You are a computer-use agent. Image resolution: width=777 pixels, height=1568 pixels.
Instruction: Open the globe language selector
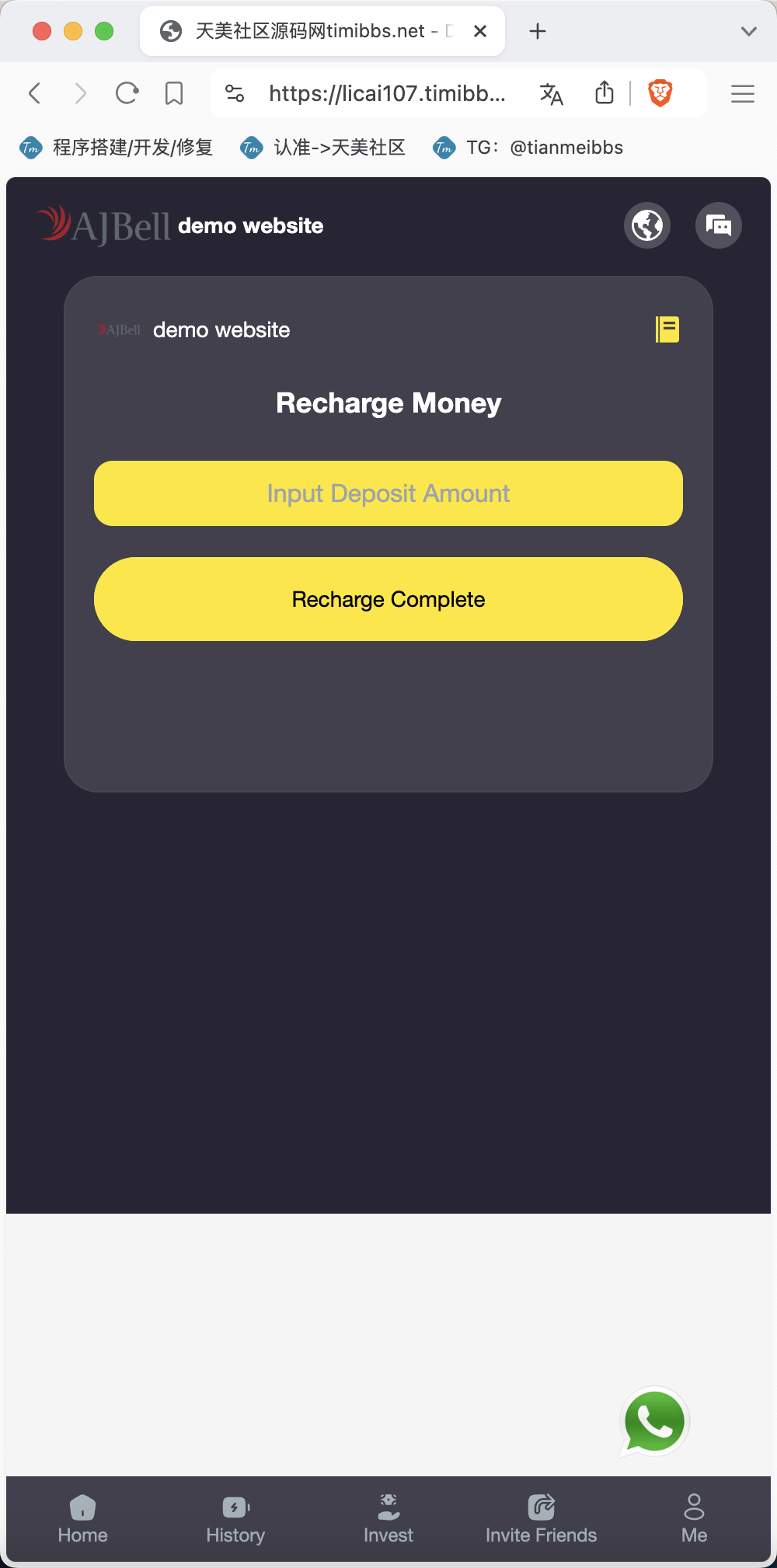(647, 226)
